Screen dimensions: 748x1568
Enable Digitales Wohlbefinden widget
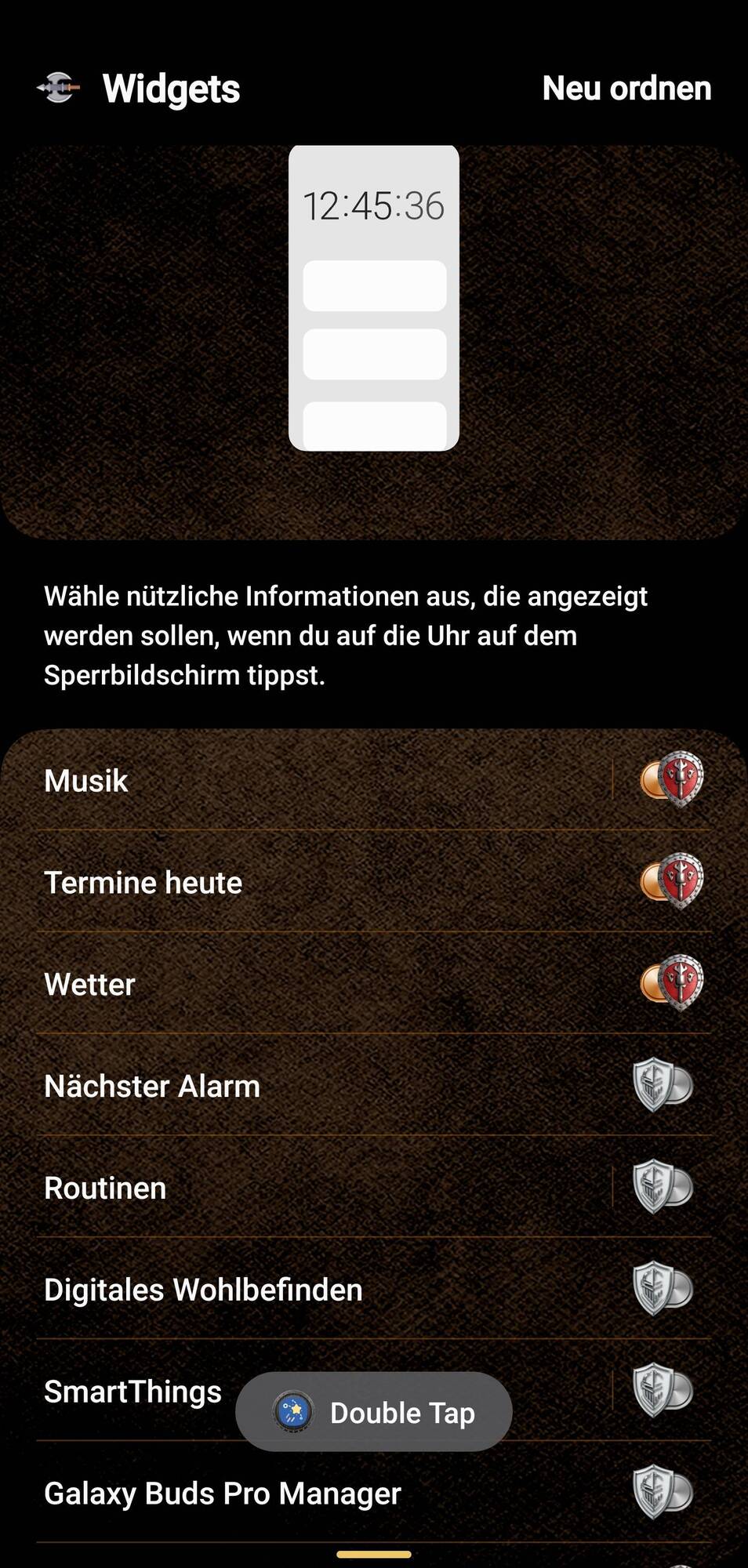[663, 1290]
